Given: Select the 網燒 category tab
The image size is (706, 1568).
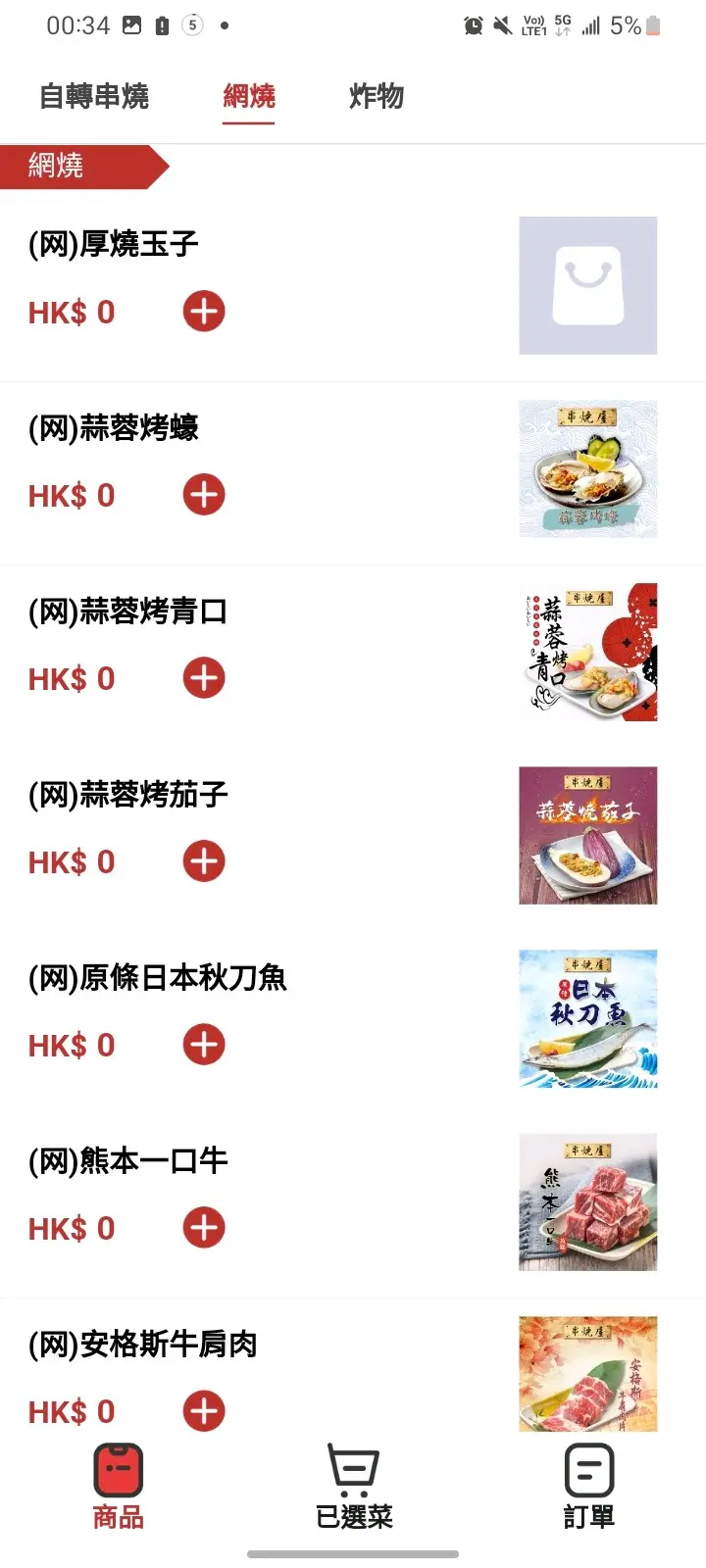Looking at the screenshot, I should (249, 96).
